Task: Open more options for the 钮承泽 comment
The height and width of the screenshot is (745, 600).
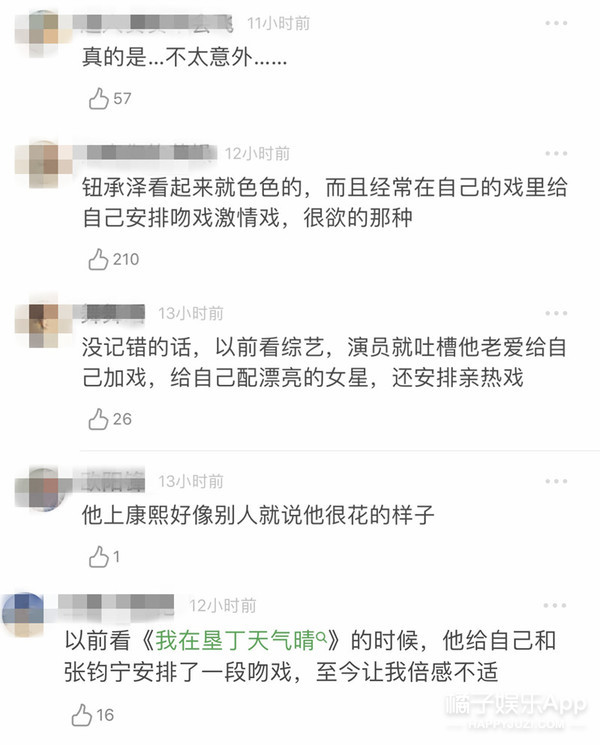Action: [555, 152]
